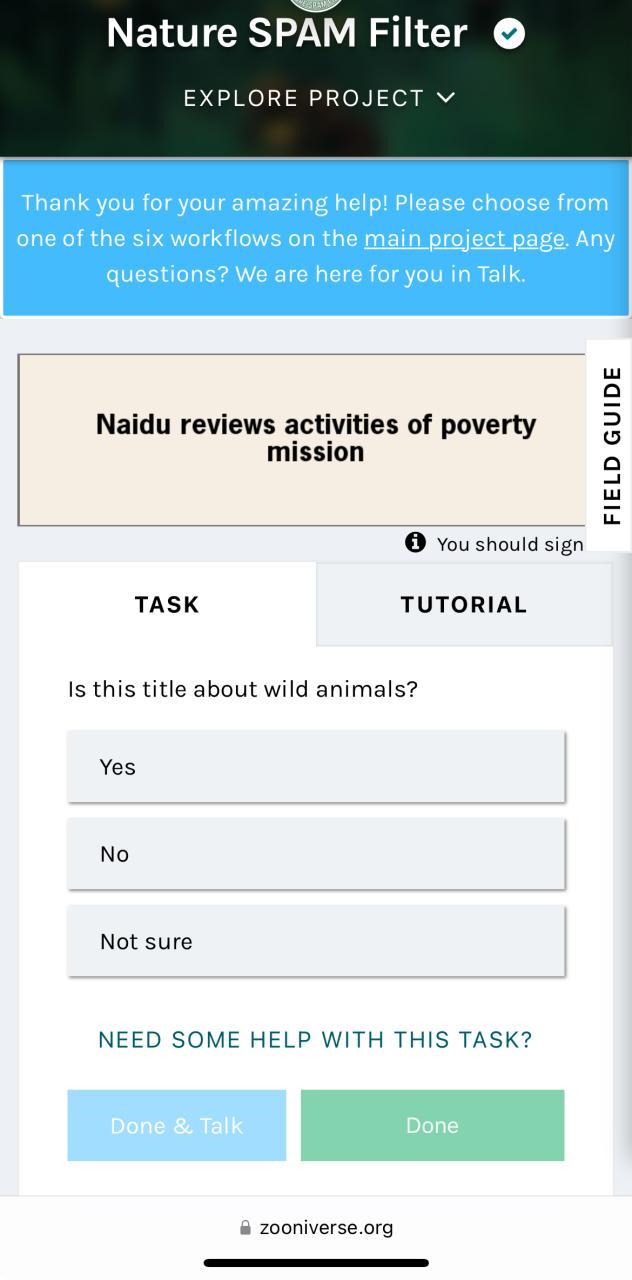This screenshot has height=1280, width=632.
Task: Pick the Not sure answer
Action: point(316,941)
